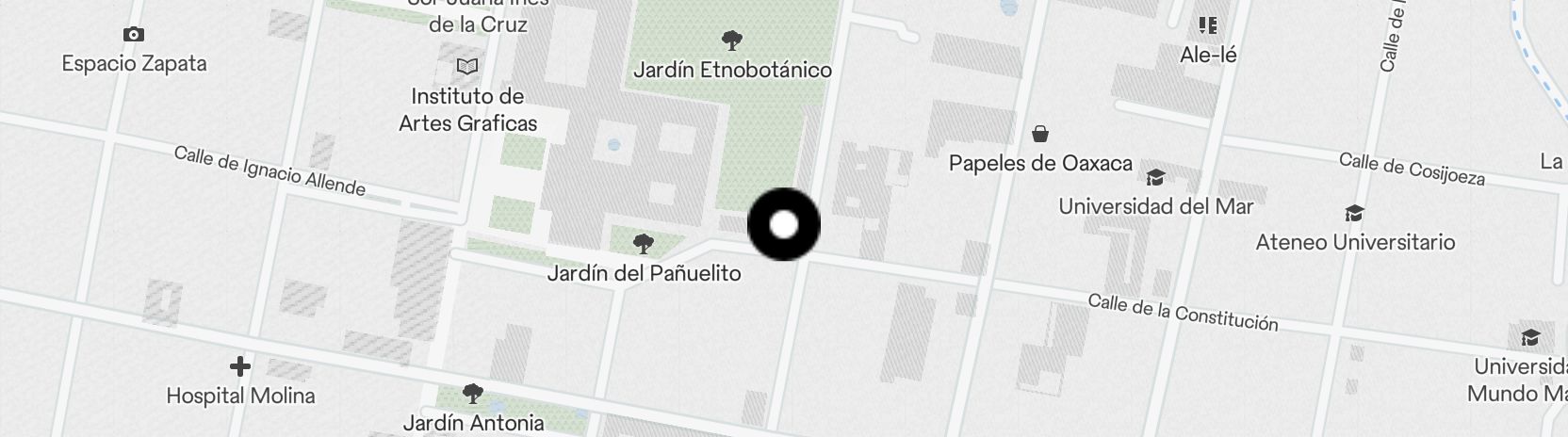Select the Ale-lé restaurant marker

[x=1207, y=25]
